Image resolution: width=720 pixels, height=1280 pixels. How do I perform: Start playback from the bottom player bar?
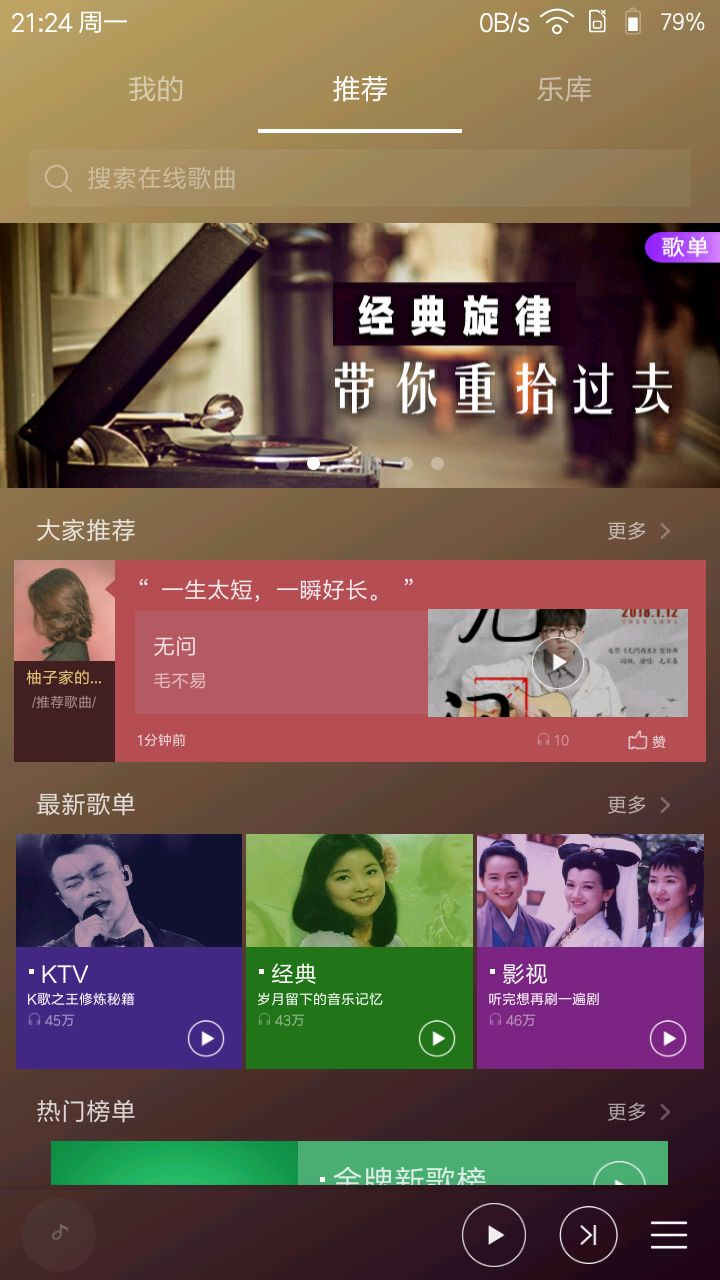click(x=494, y=1235)
